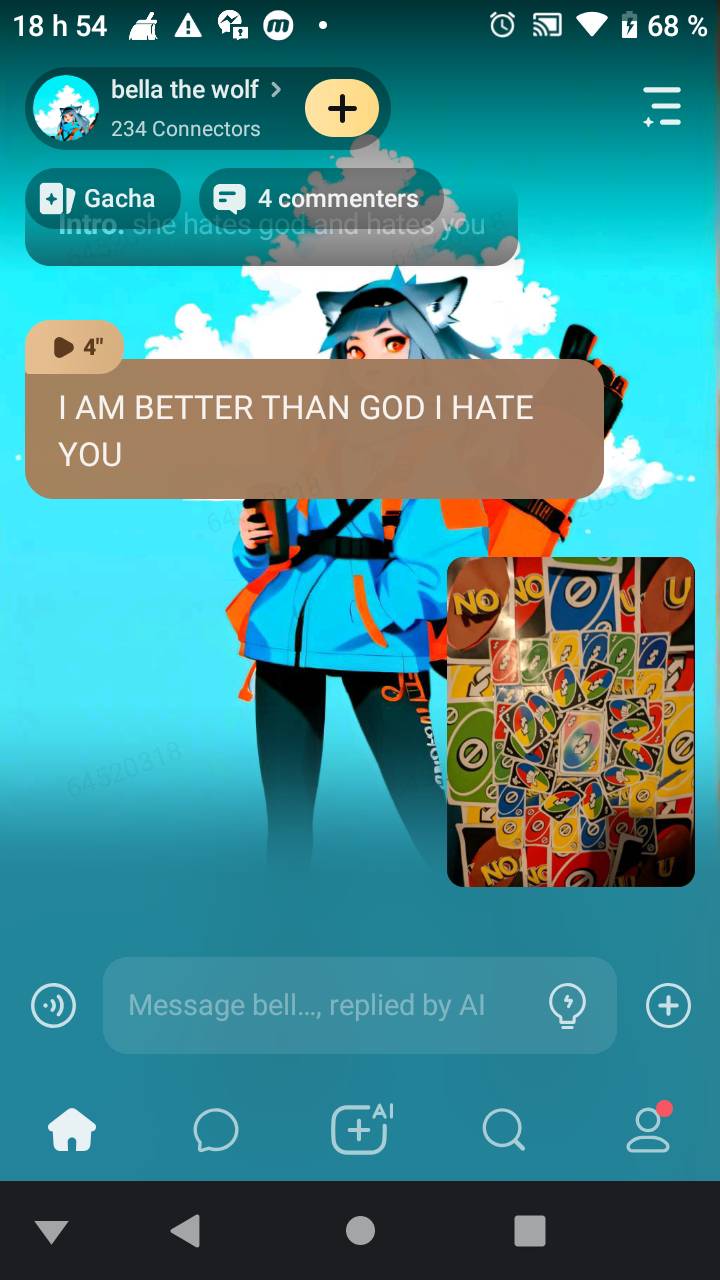Focus the message input field

(320, 1005)
